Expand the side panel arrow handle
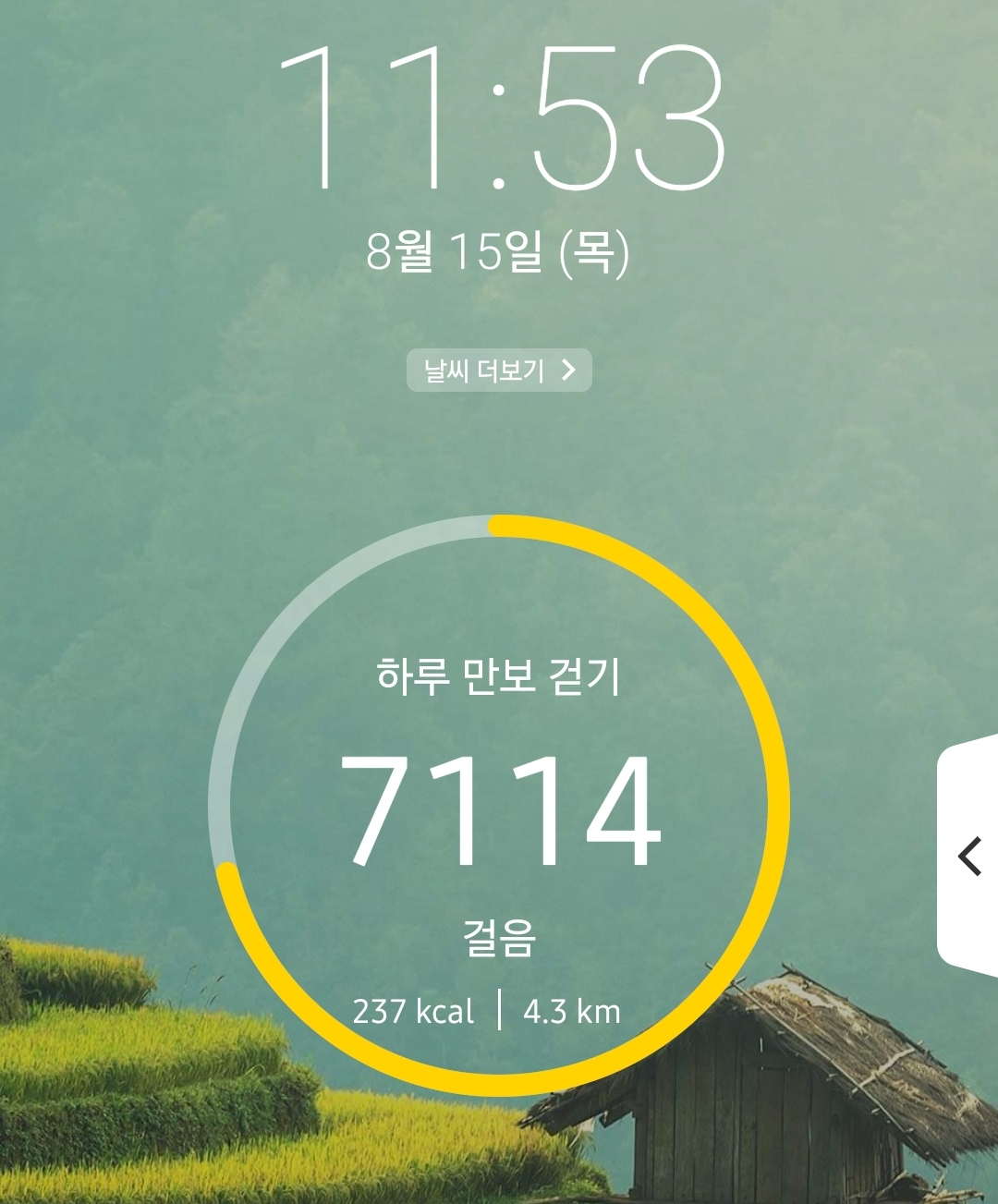 point(969,856)
